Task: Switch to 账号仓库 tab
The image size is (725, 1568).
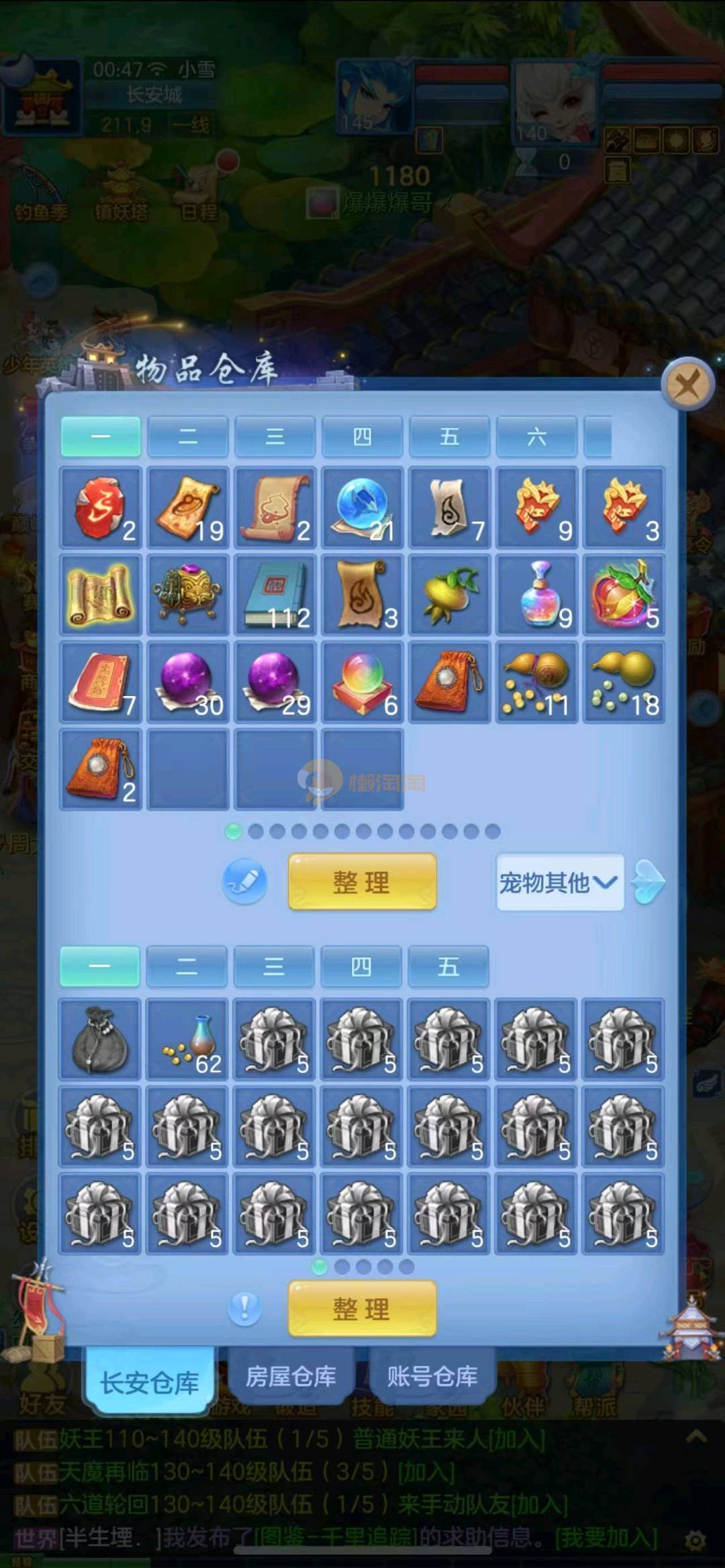Action: pyautogui.click(x=432, y=1377)
